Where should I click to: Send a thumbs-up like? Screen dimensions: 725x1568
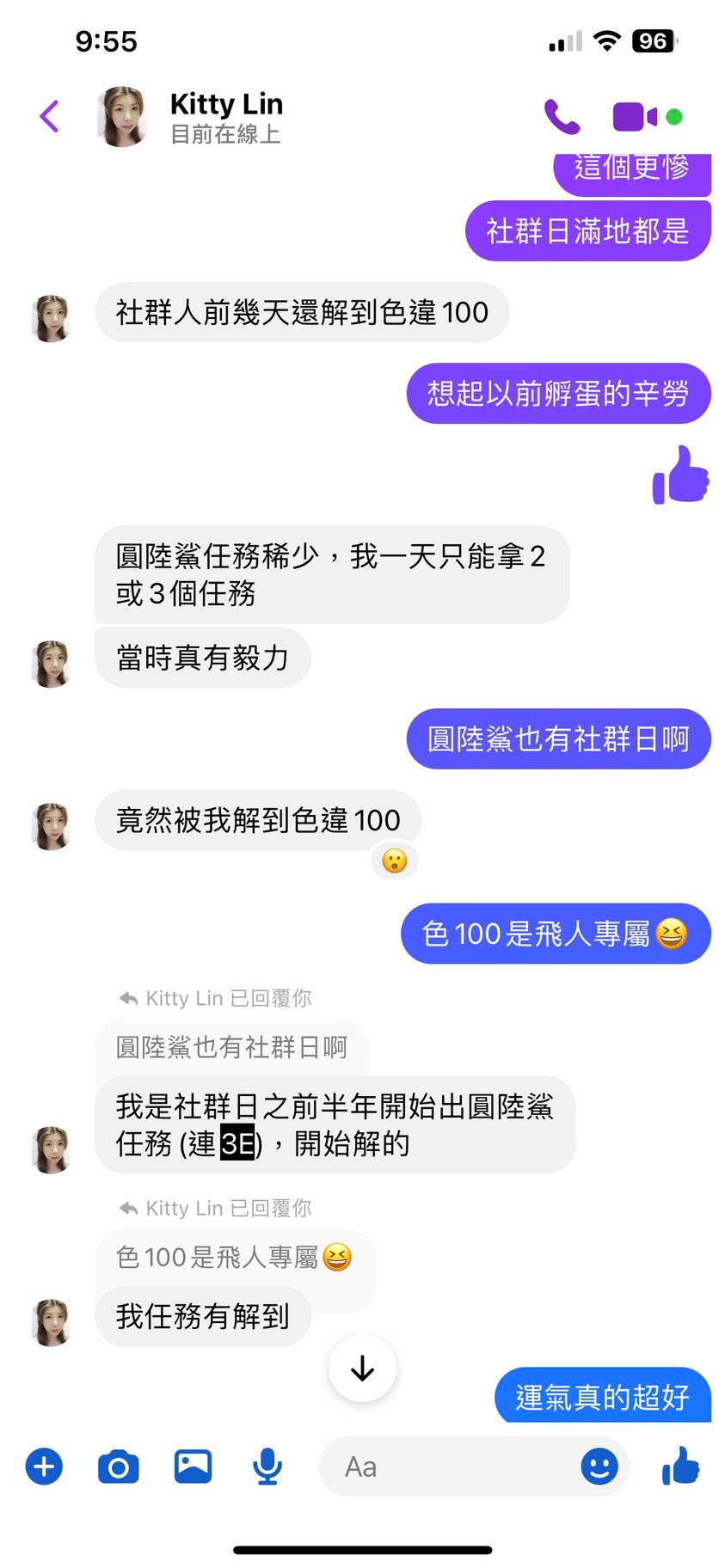coord(681,1467)
